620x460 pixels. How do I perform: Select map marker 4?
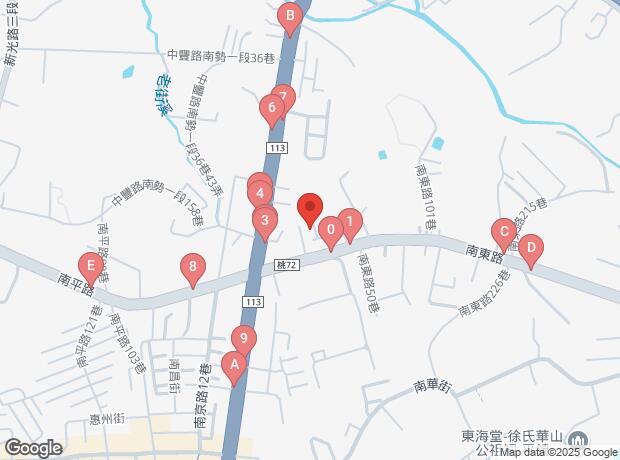260,192
